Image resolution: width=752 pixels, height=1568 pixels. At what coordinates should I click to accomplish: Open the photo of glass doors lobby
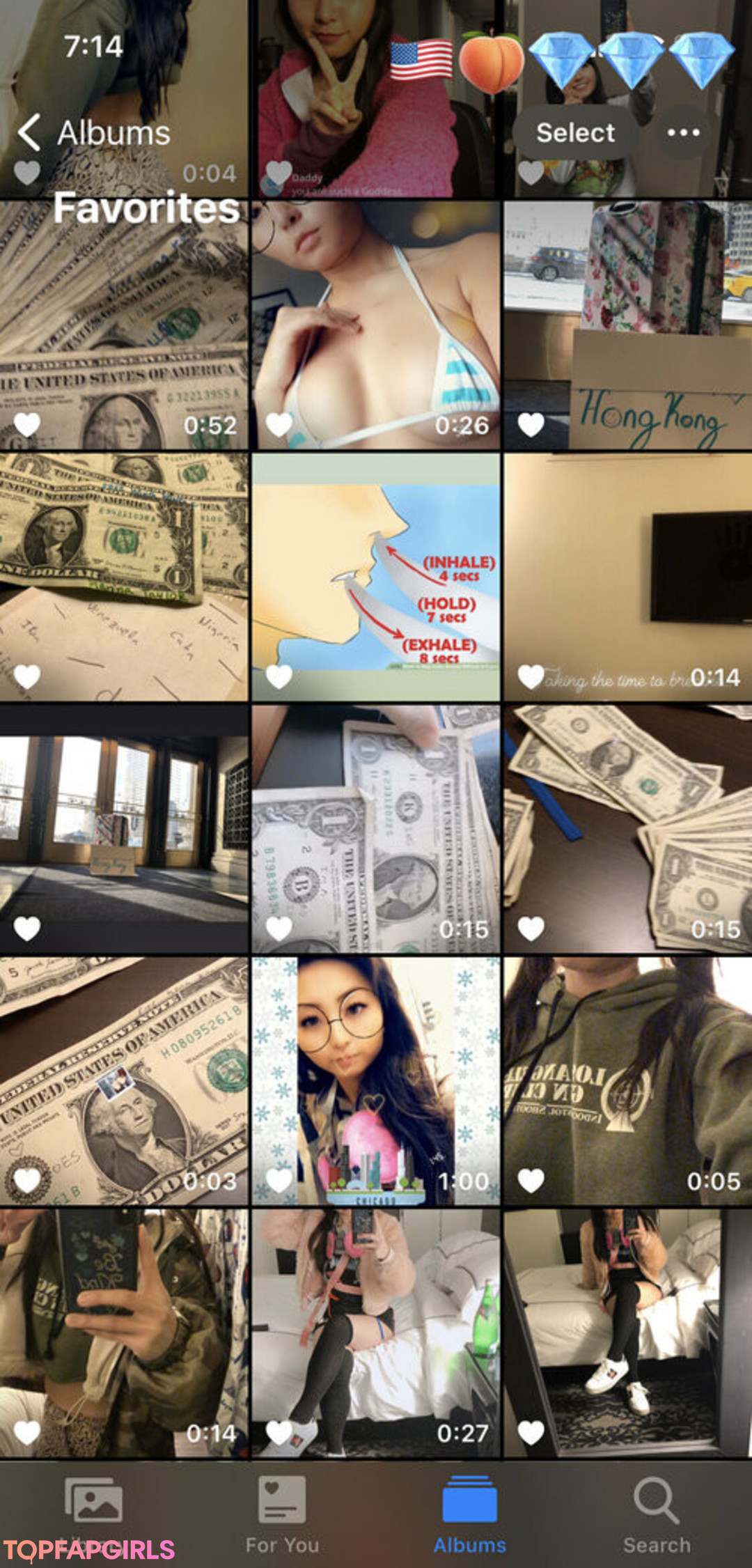click(x=124, y=829)
